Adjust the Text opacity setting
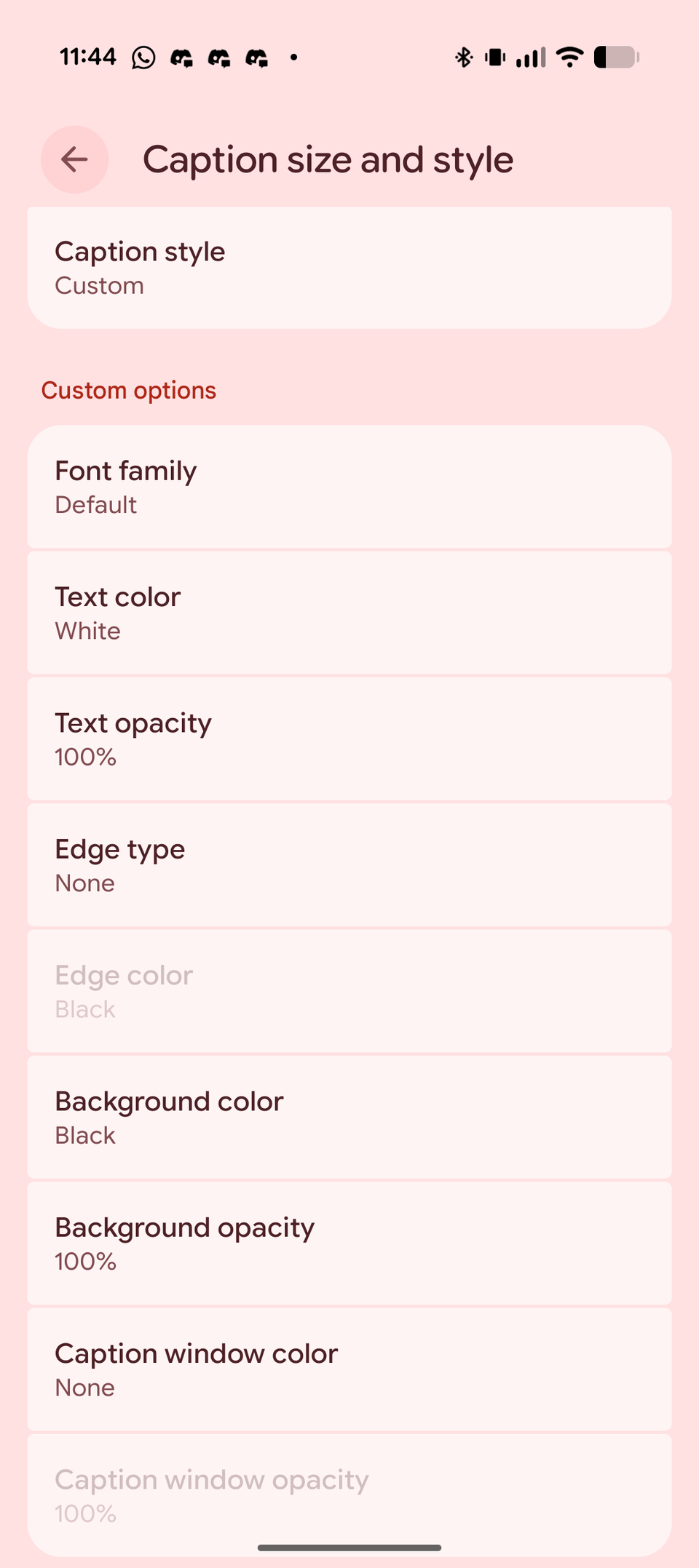This screenshot has width=699, height=1568. (x=349, y=738)
